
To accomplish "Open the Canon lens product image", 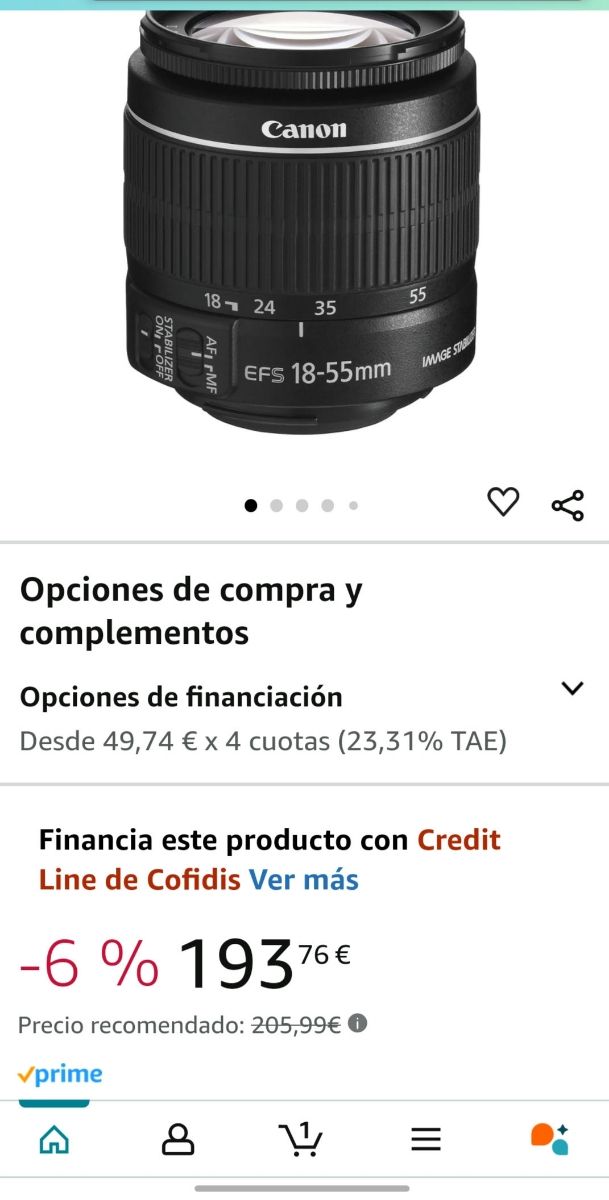I will [304, 230].
